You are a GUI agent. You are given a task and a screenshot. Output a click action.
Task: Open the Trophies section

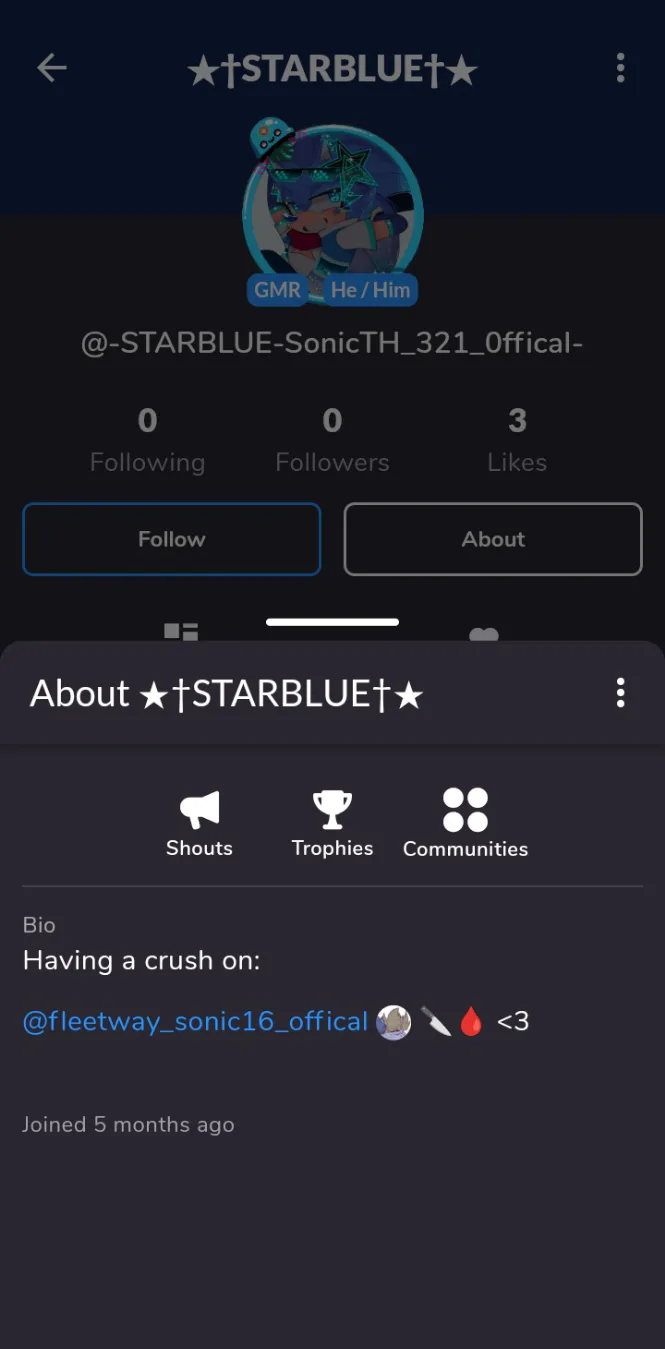point(332,823)
